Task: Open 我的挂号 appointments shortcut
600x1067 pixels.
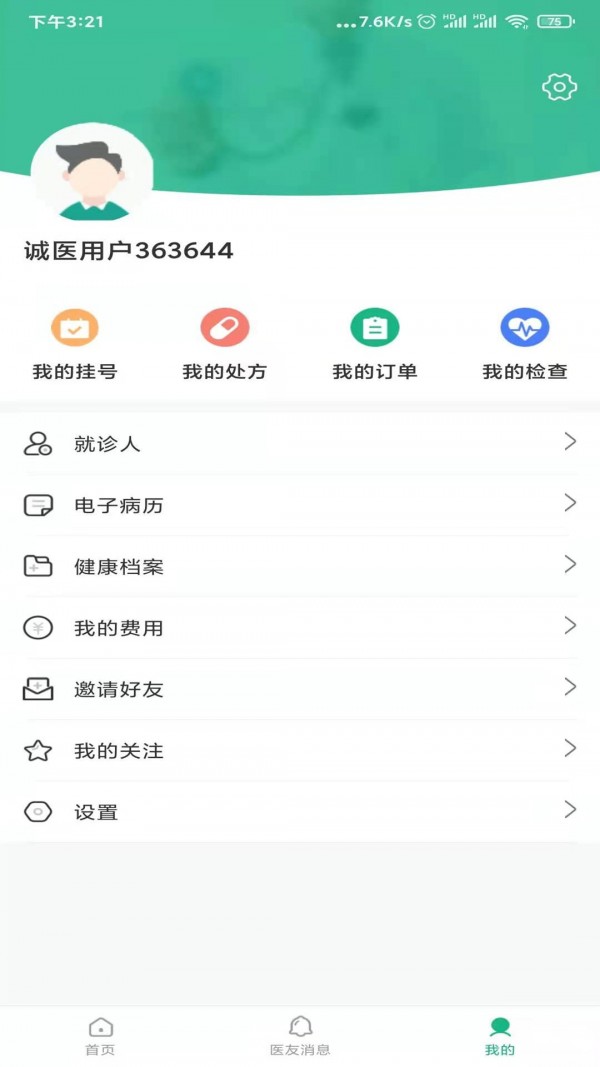Action: point(75,345)
